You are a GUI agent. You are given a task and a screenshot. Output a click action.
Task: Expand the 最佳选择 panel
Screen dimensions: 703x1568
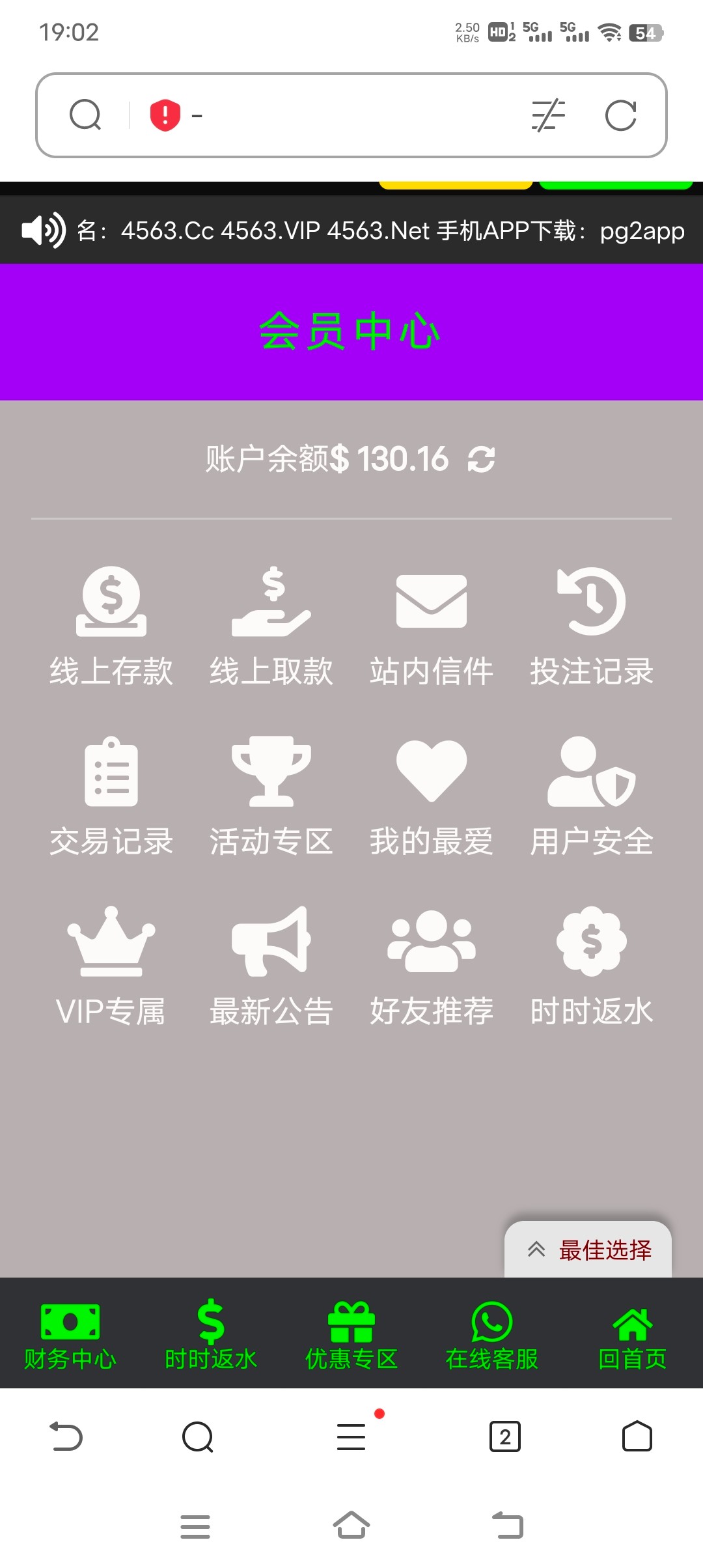point(588,1250)
